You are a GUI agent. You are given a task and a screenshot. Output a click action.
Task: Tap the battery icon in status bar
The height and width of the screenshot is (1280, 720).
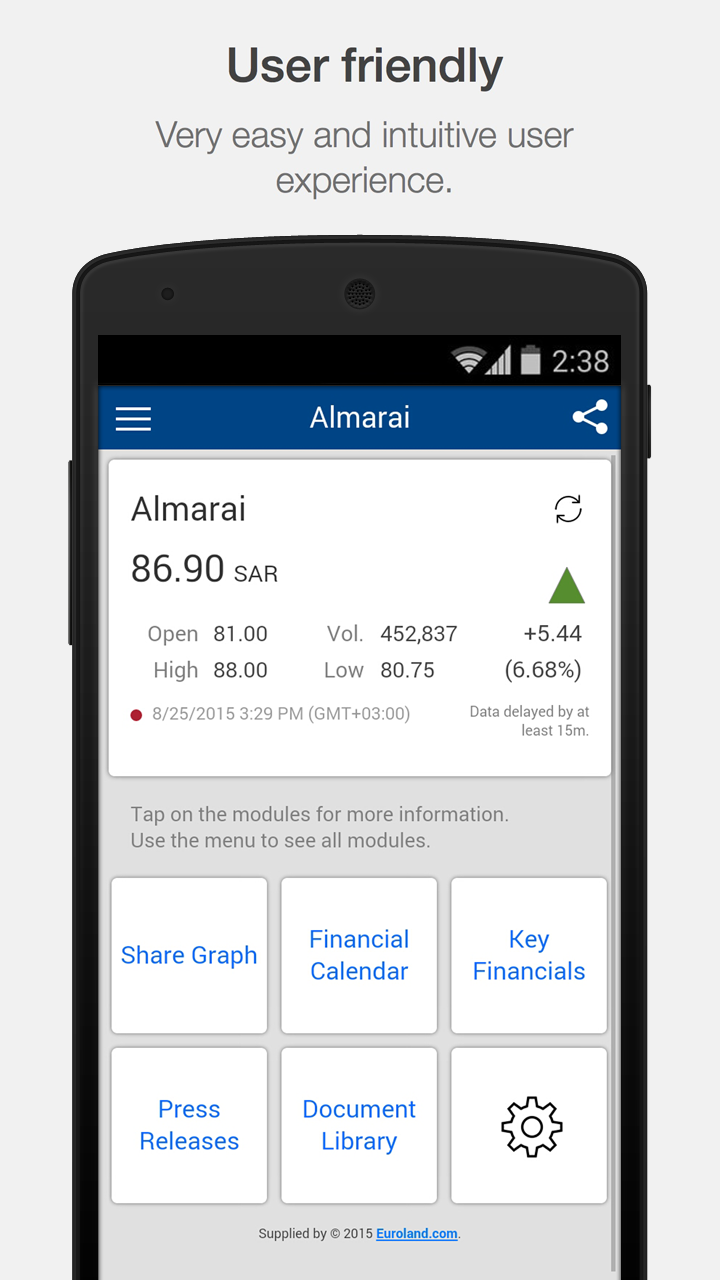(532, 360)
